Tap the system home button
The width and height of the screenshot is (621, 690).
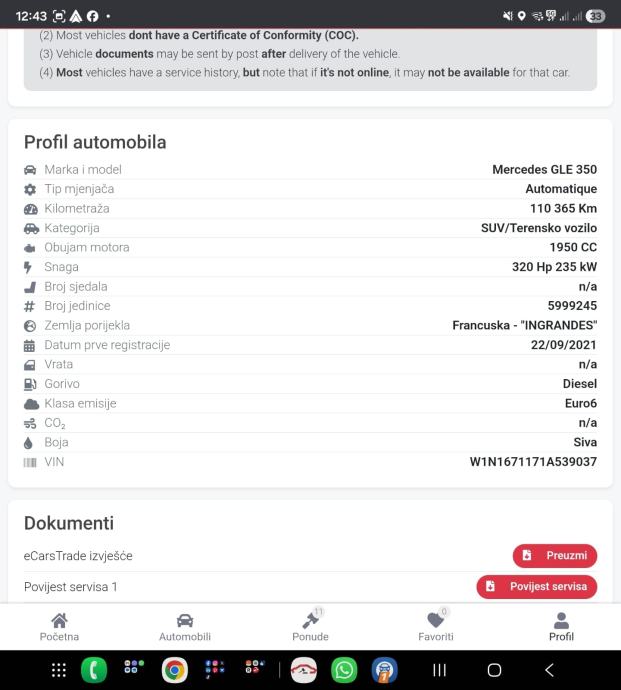(493, 670)
